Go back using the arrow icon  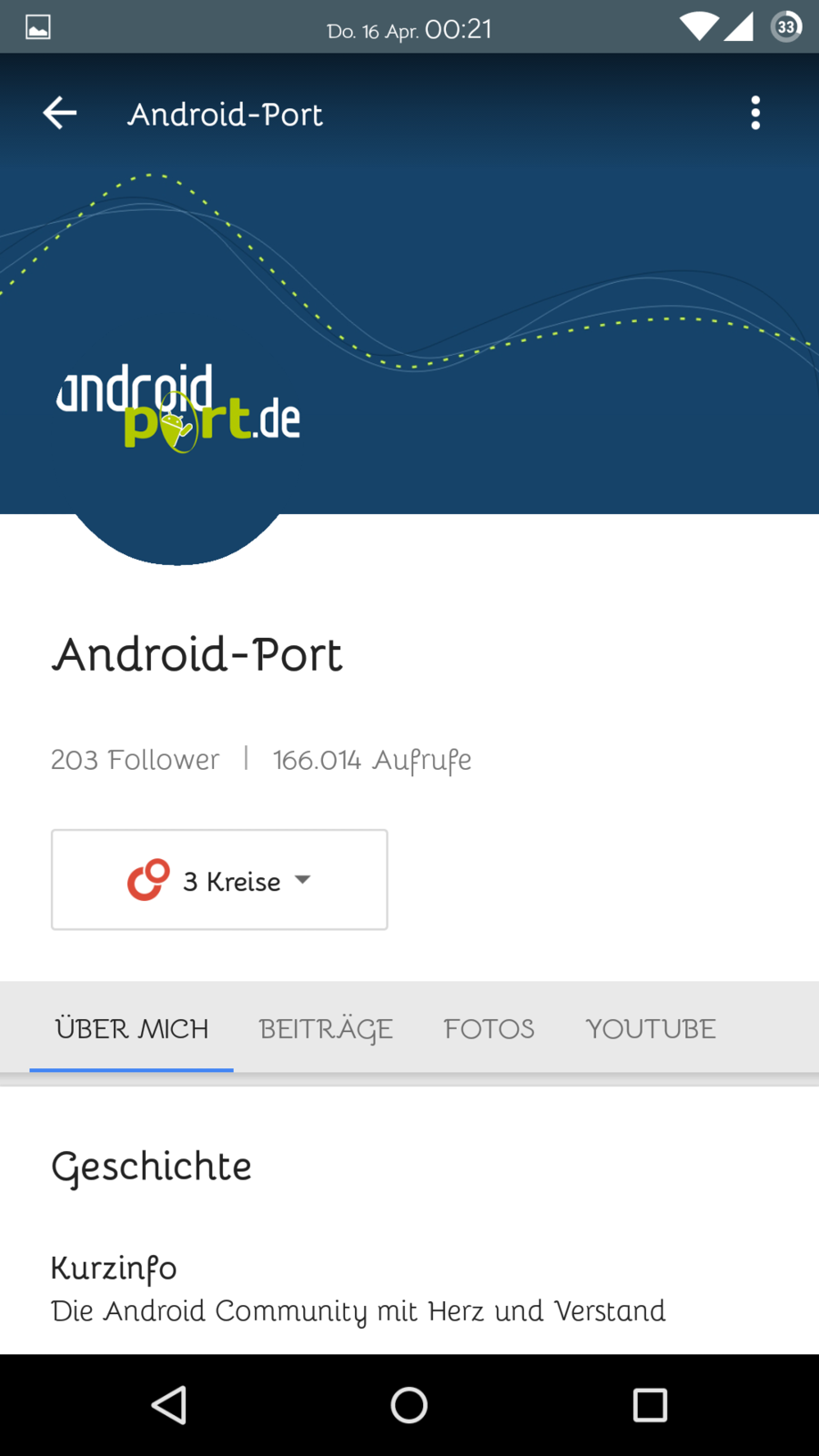[60, 113]
